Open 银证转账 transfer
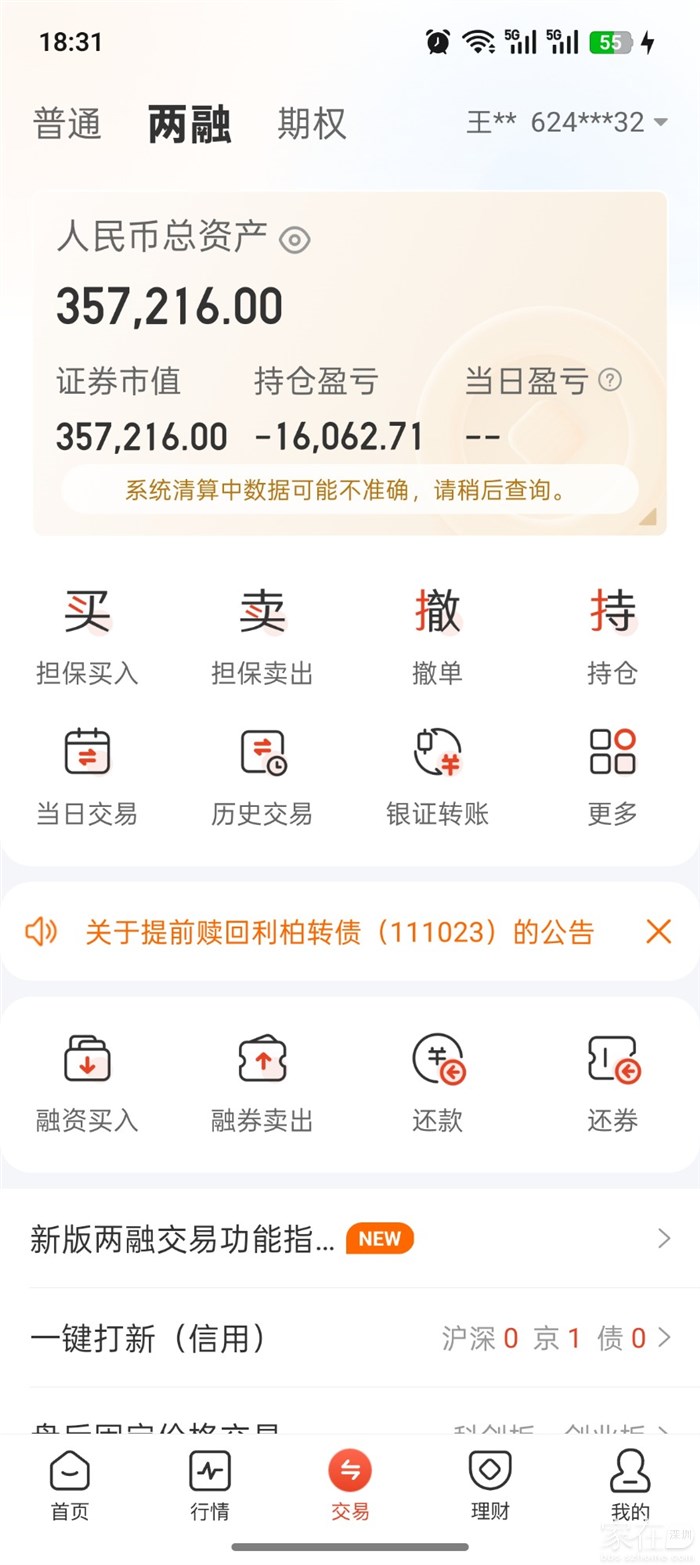 click(437, 778)
